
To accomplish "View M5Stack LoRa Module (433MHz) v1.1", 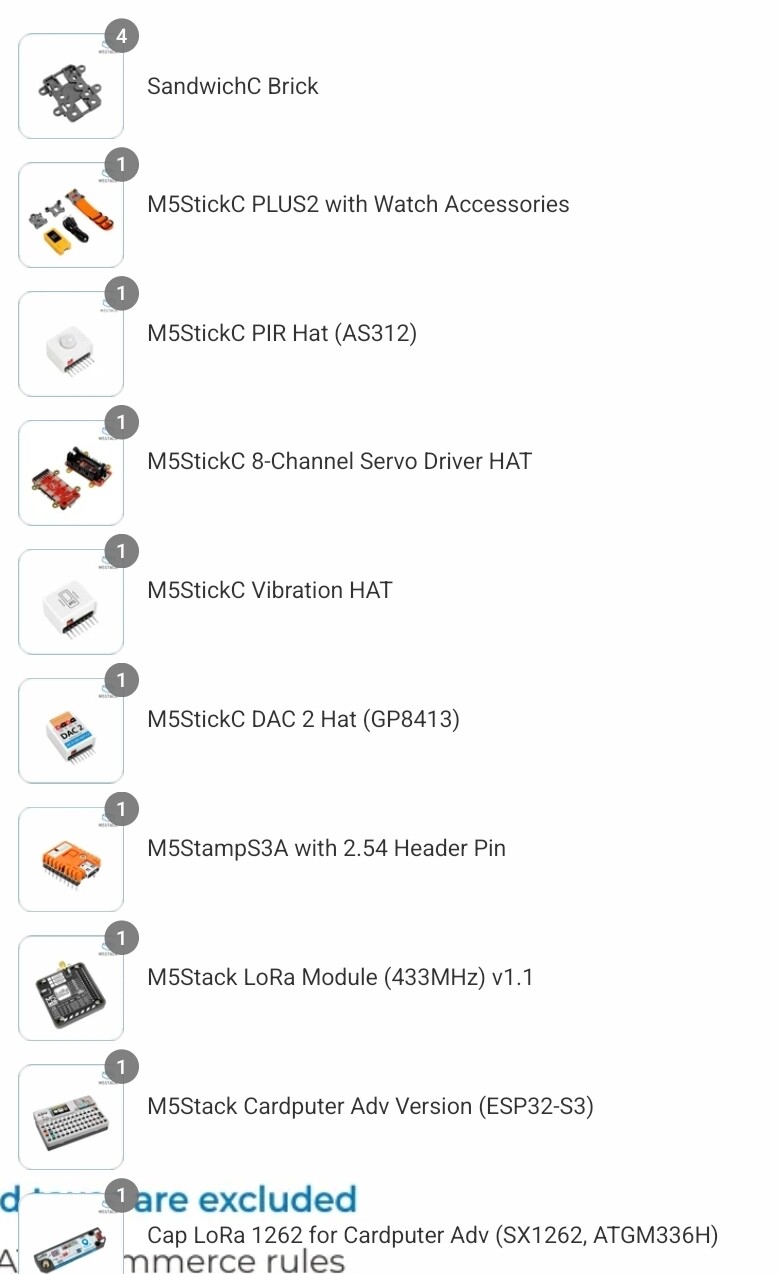I will [x=340, y=977].
